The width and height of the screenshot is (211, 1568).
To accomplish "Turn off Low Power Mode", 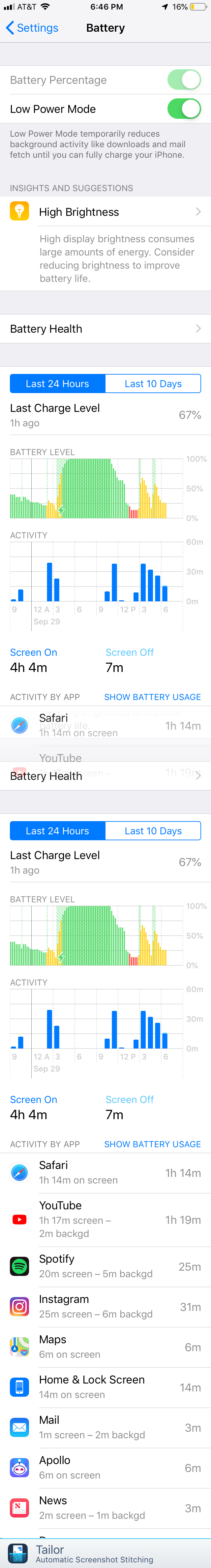I will pos(184,109).
